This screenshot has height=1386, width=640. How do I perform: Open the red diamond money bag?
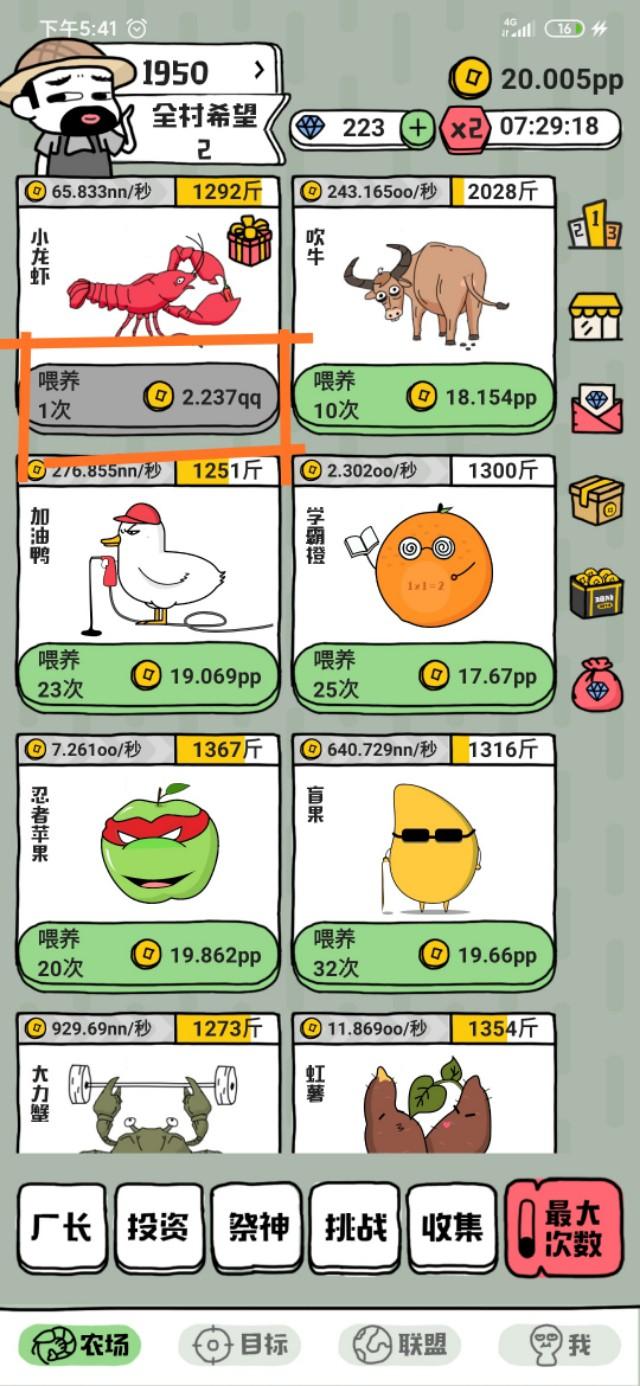[x=596, y=685]
